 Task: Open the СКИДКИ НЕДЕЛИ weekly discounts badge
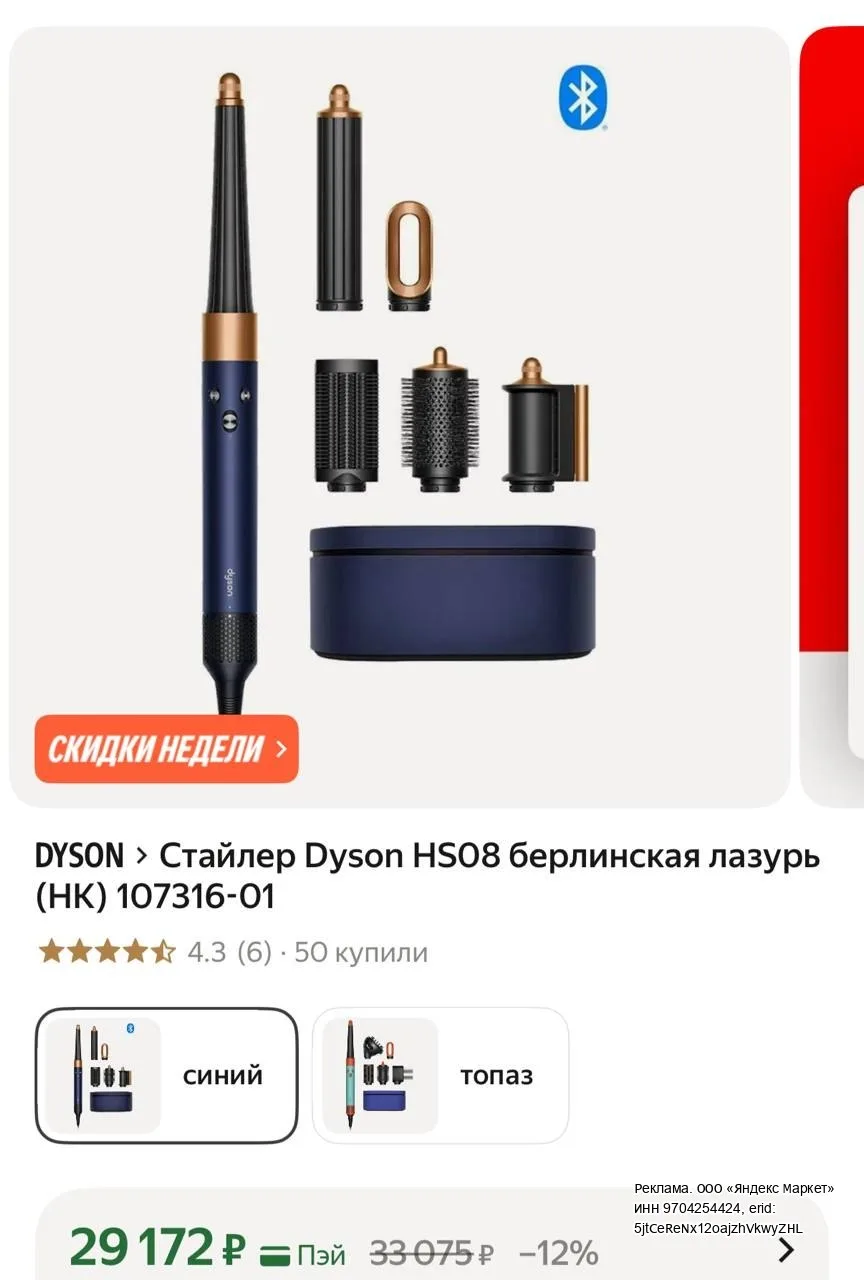[166, 748]
